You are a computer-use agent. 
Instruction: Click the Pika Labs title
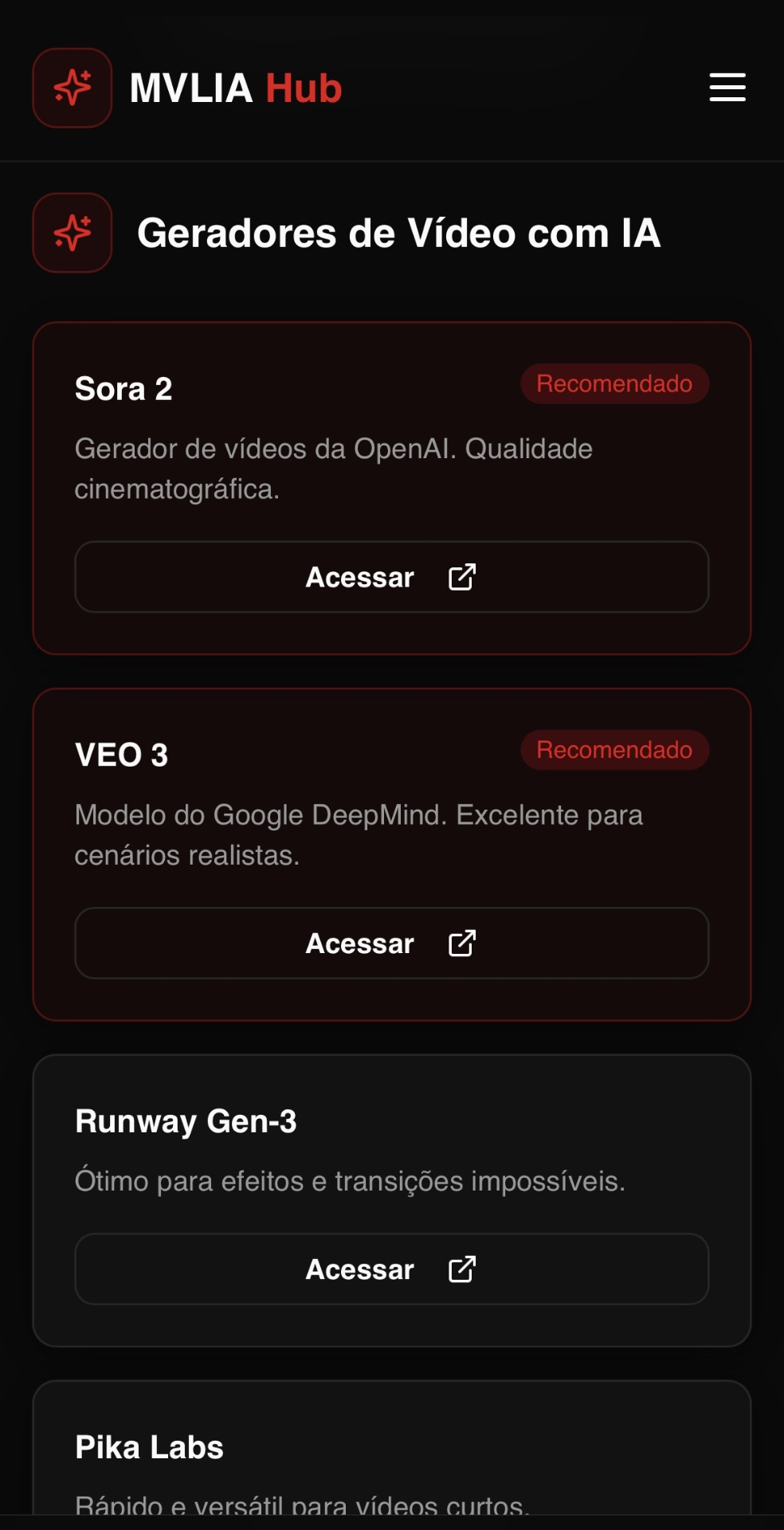point(148,1446)
